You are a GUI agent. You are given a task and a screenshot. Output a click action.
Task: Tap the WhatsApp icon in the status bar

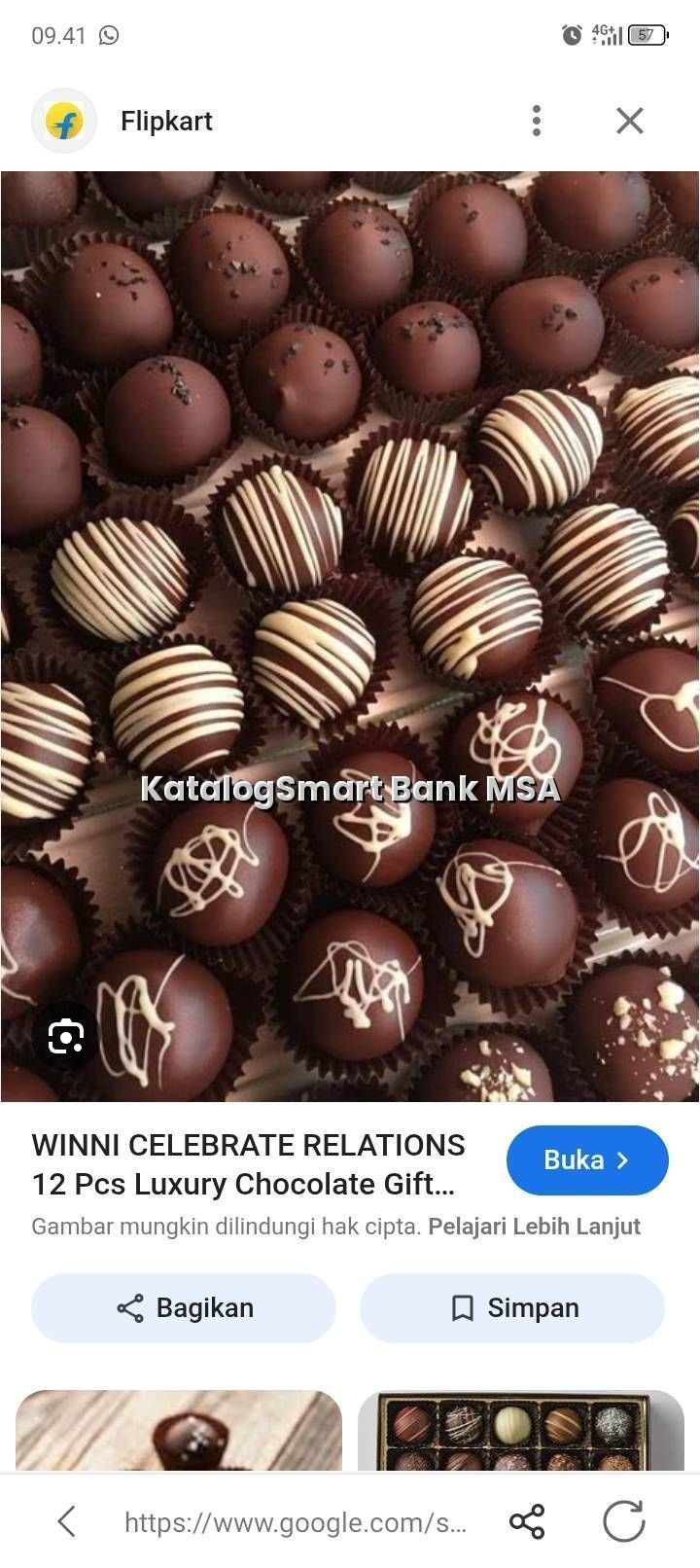(x=109, y=35)
